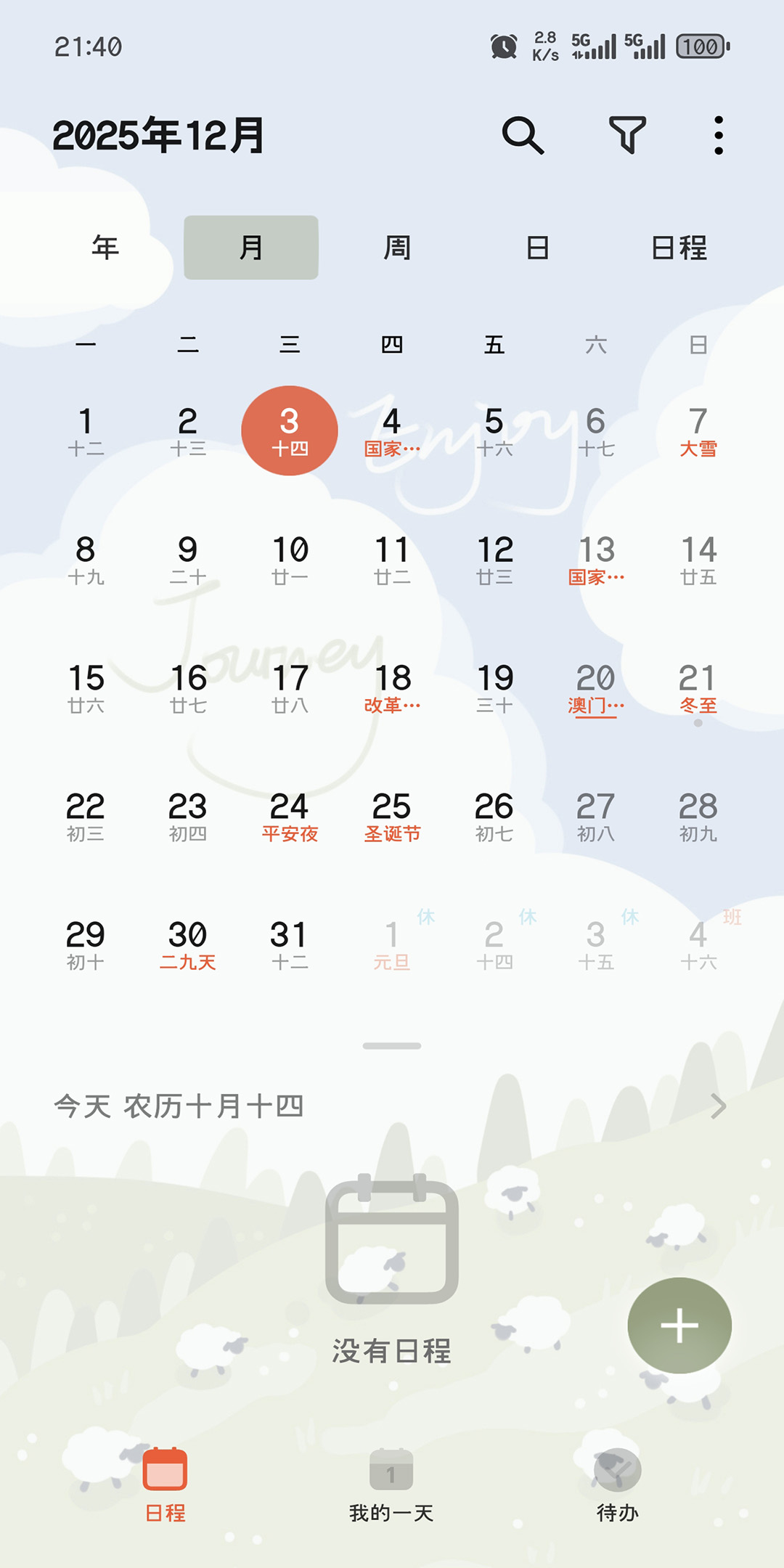The image size is (784, 1568).
Task: Select December 18 date cell
Action: [392, 688]
